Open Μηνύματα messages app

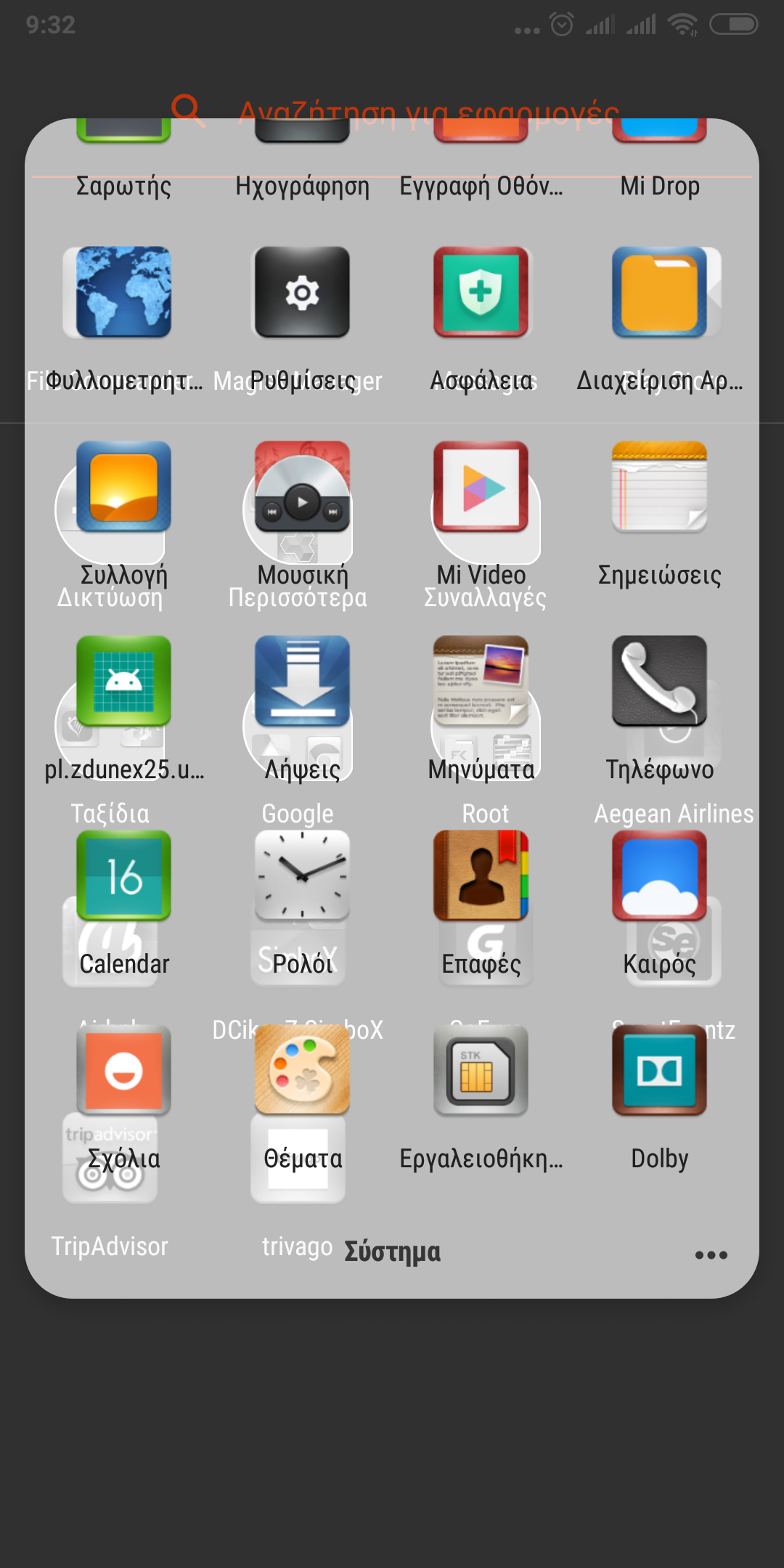point(481,682)
